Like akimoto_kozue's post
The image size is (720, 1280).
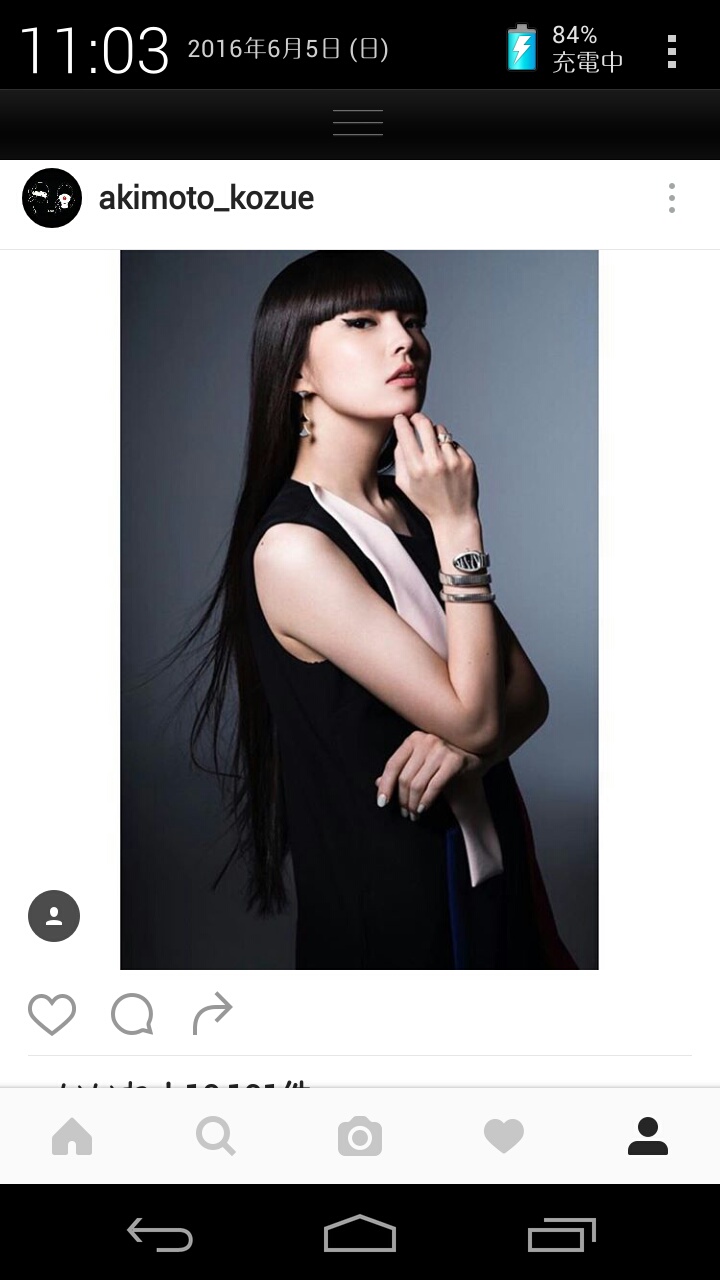52,1015
